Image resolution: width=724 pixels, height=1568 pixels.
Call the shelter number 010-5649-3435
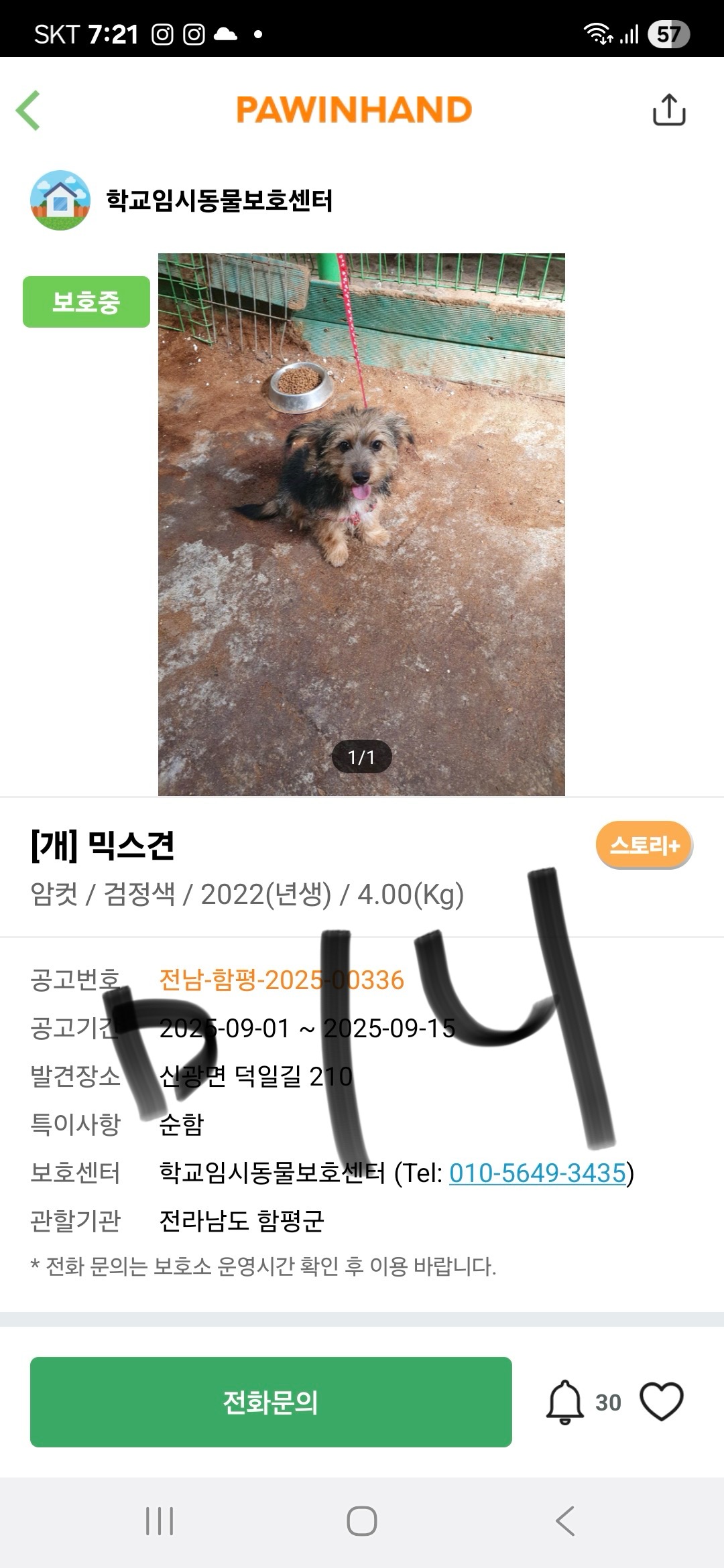(537, 1173)
